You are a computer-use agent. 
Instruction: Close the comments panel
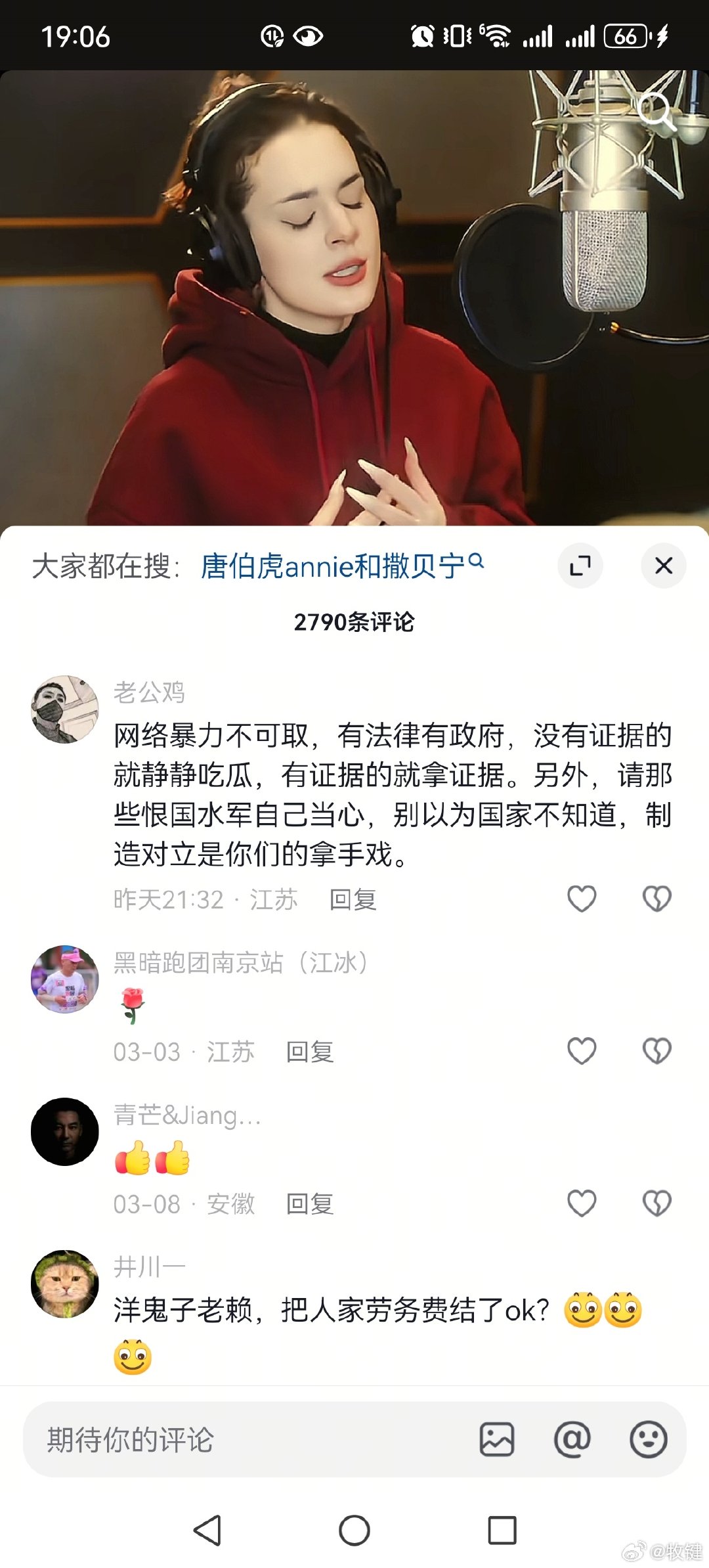tap(664, 566)
